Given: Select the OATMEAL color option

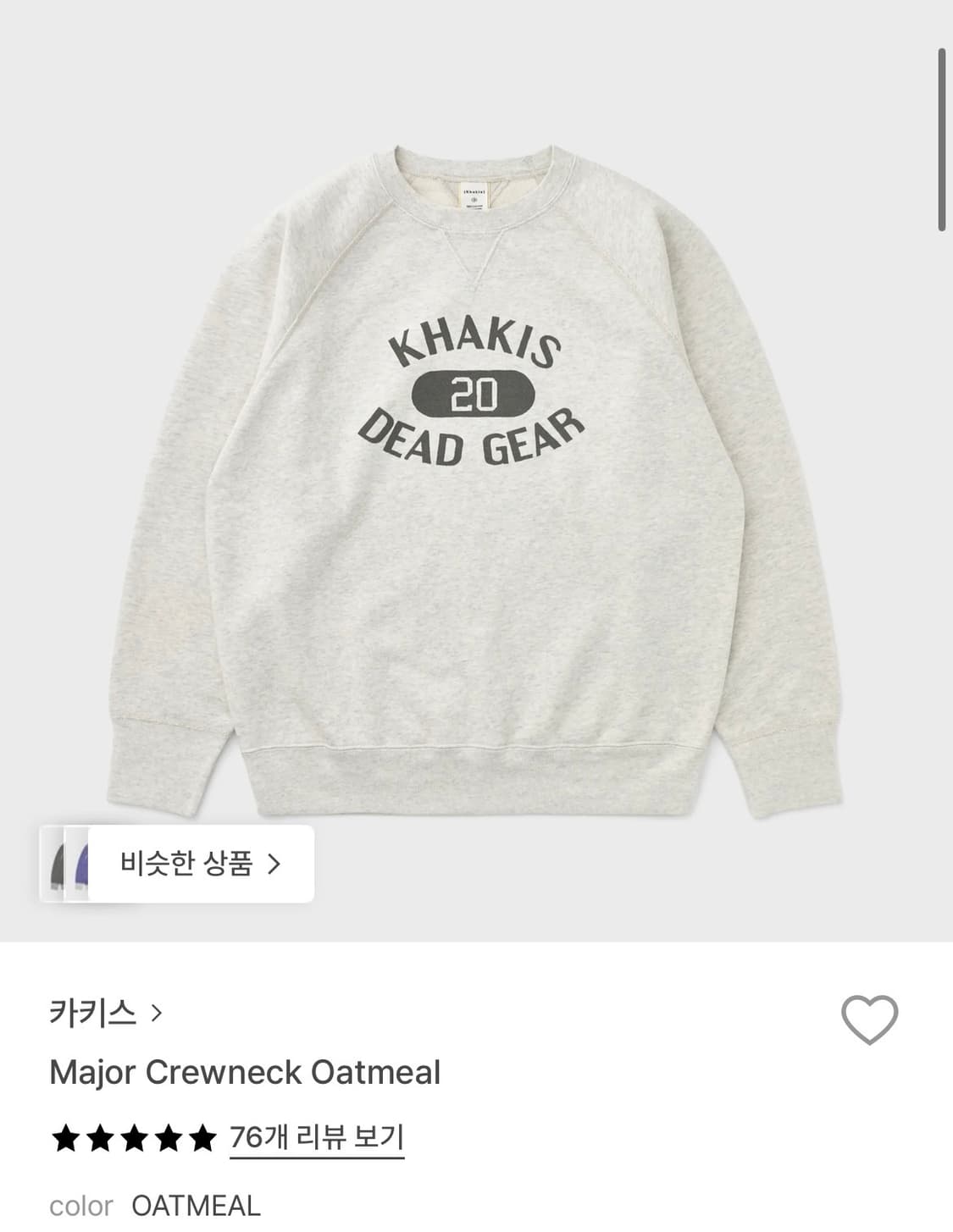Looking at the screenshot, I should (x=197, y=1206).
